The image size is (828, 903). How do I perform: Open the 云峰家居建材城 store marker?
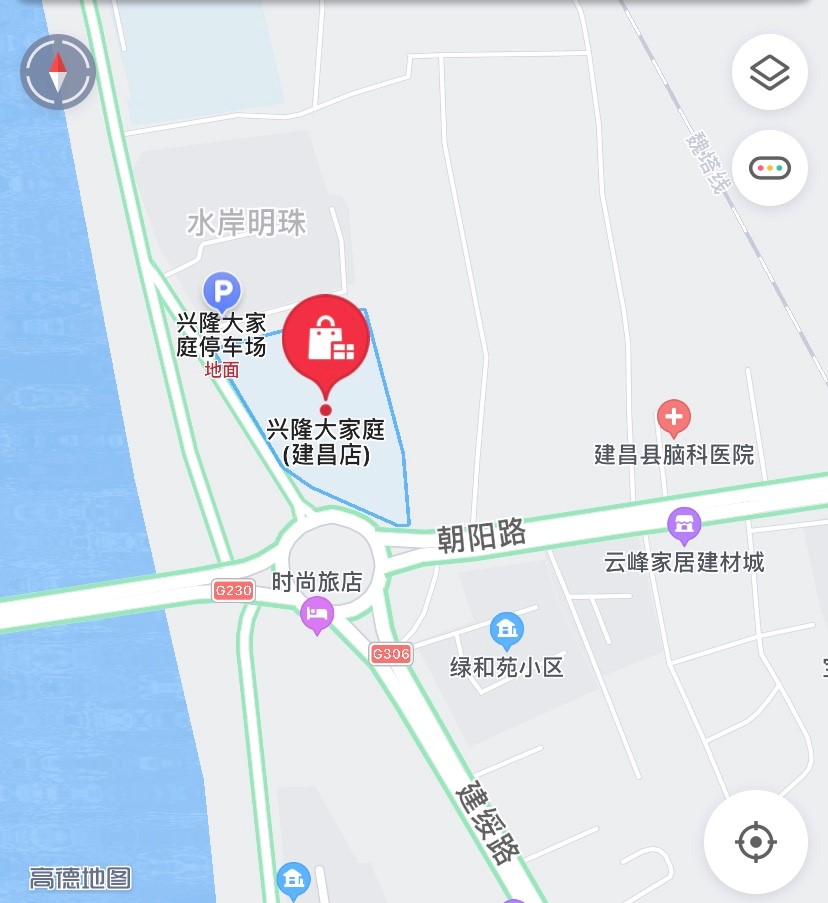684,524
